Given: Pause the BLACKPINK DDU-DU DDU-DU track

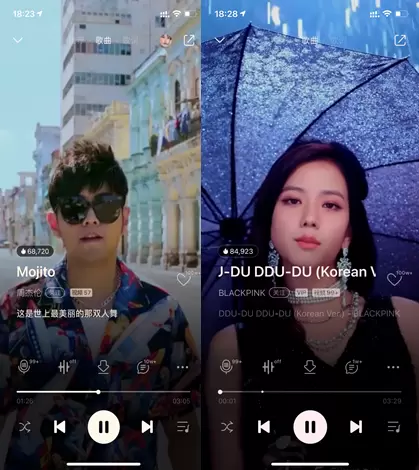Looking at the screenshot, I should coord(310,427).
